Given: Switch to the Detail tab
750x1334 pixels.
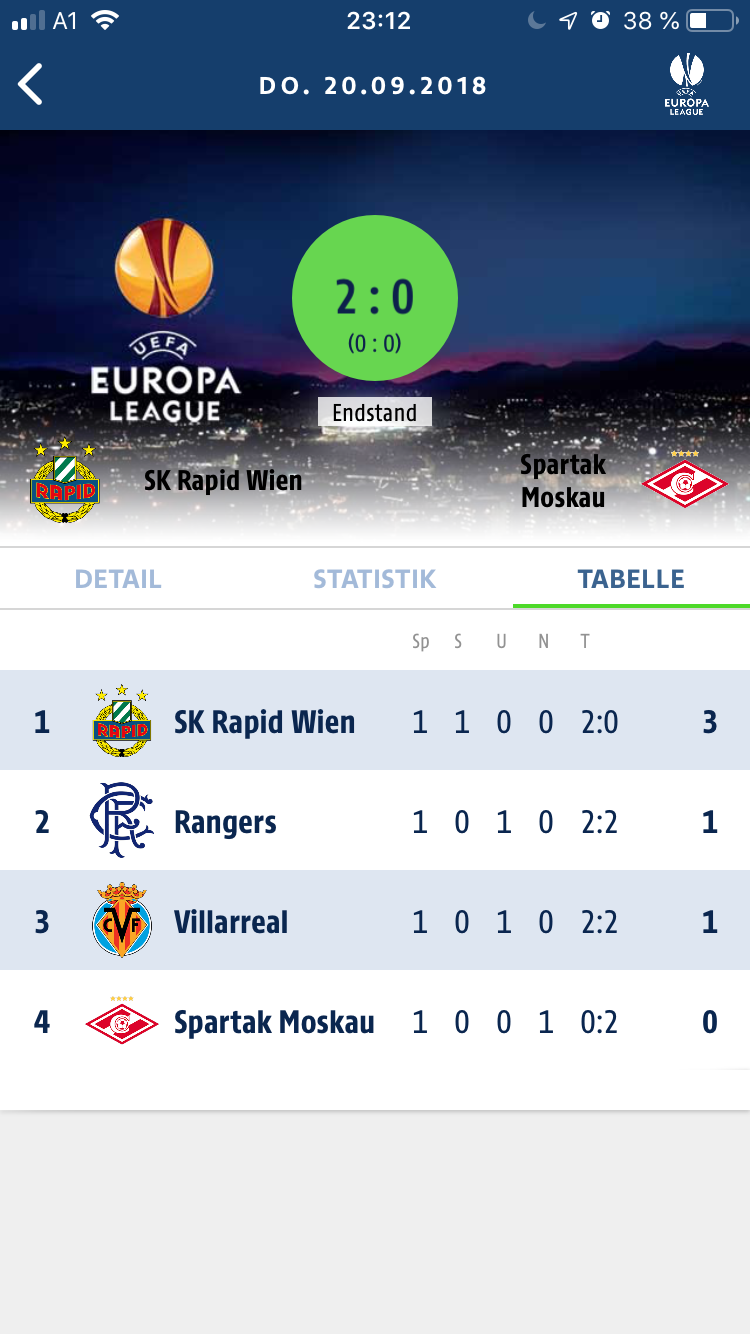Looking at the screenshot, I should [118, 579].
